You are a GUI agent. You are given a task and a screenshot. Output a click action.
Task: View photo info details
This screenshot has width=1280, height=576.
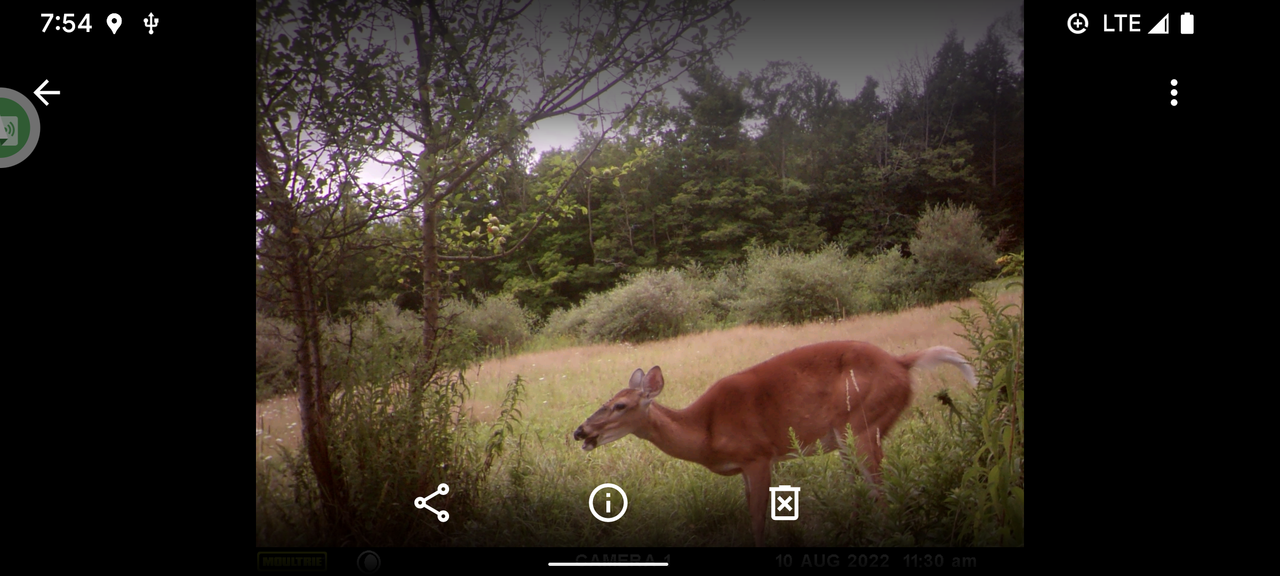[608, 503]
